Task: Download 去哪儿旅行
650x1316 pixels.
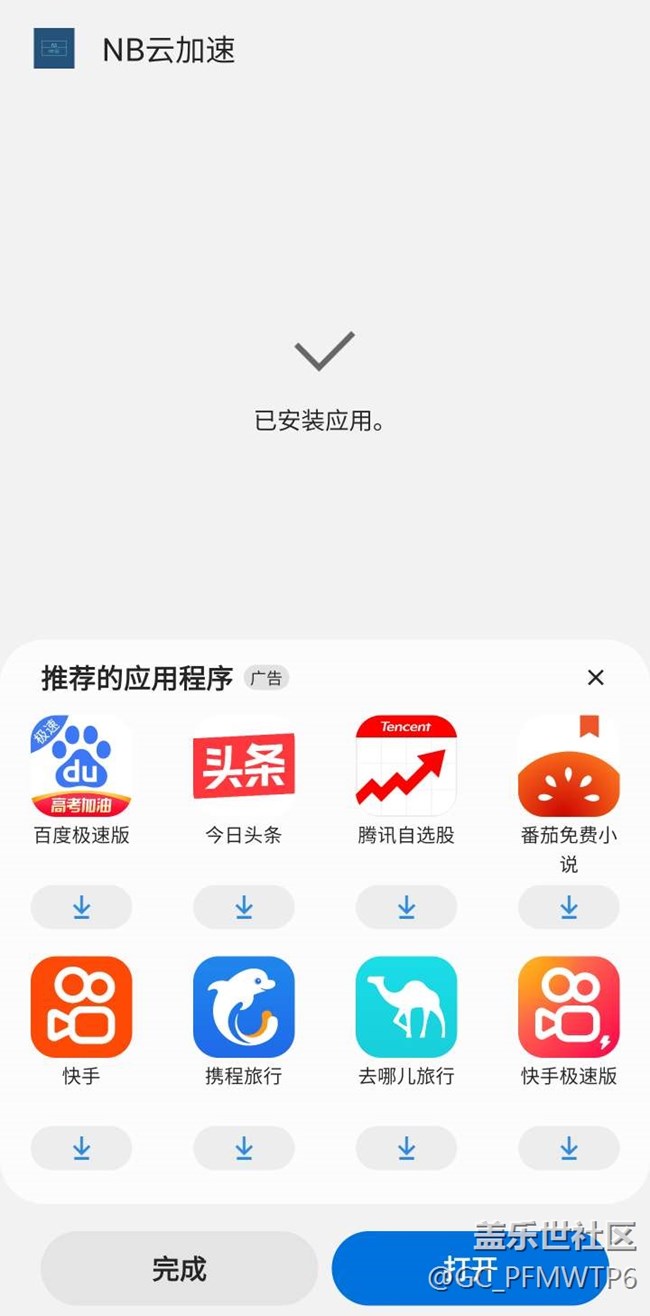Action: coord(406,1148)
